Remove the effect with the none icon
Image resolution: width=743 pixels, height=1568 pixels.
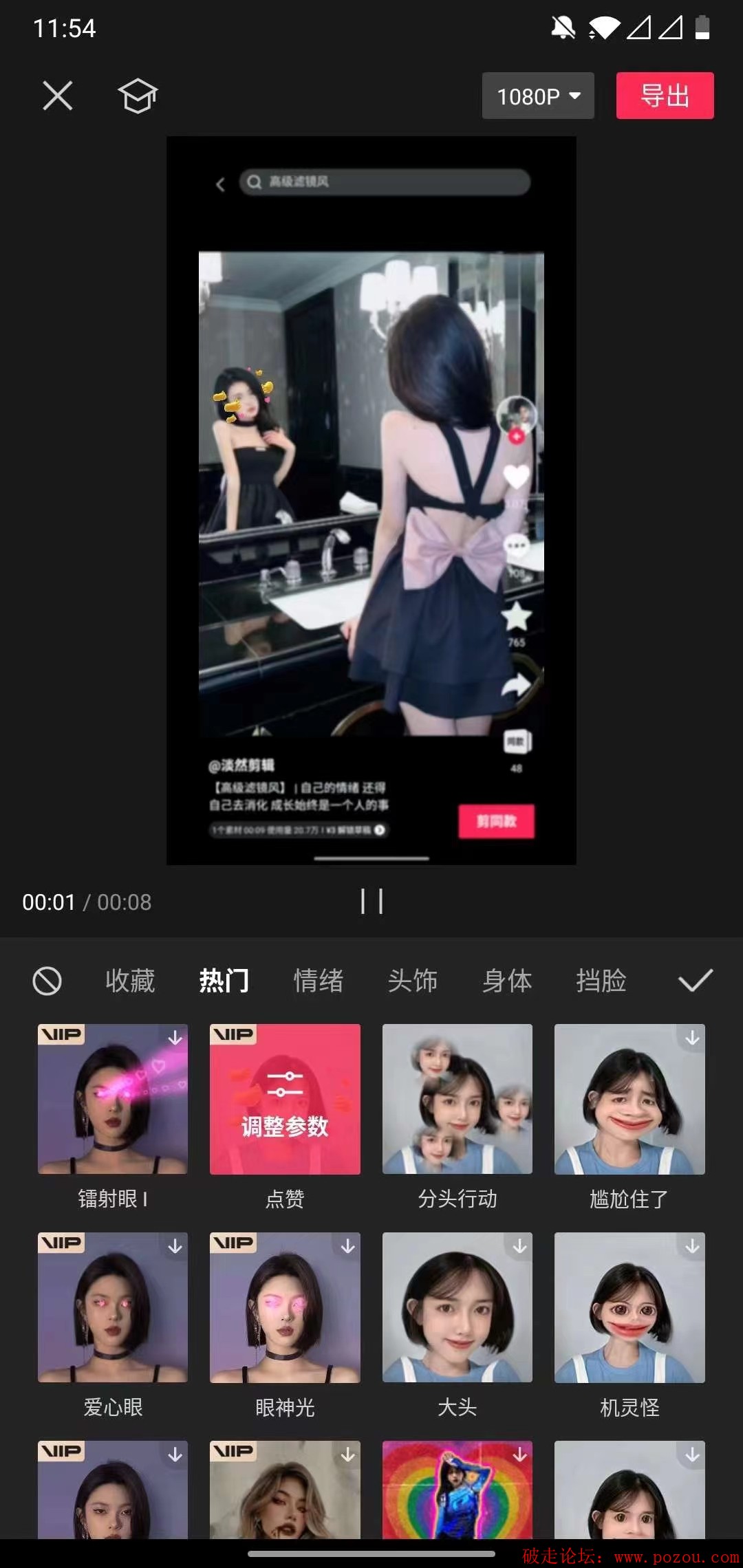47,981
